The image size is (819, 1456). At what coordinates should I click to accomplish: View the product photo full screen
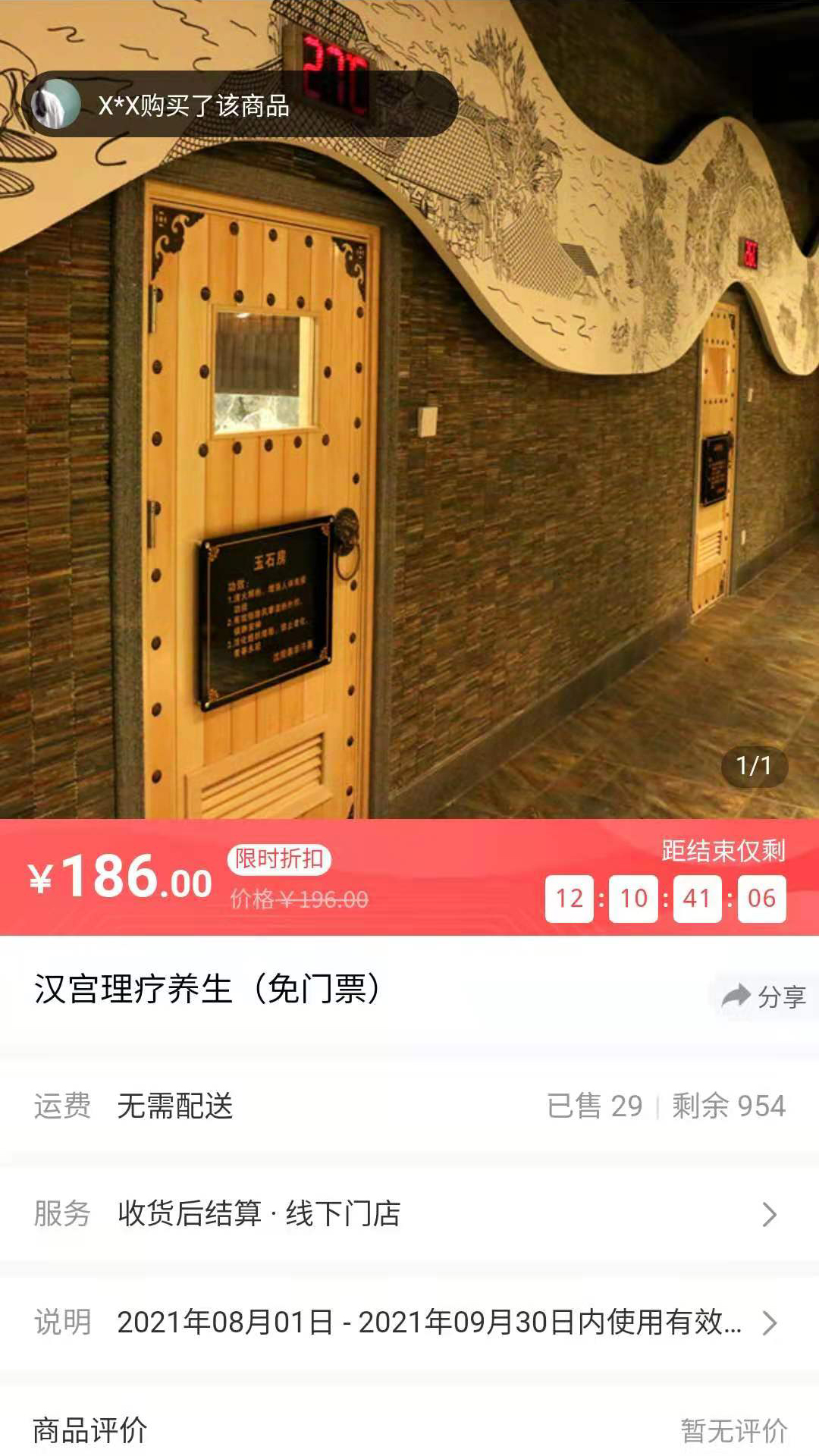click(x=409, y=455)
